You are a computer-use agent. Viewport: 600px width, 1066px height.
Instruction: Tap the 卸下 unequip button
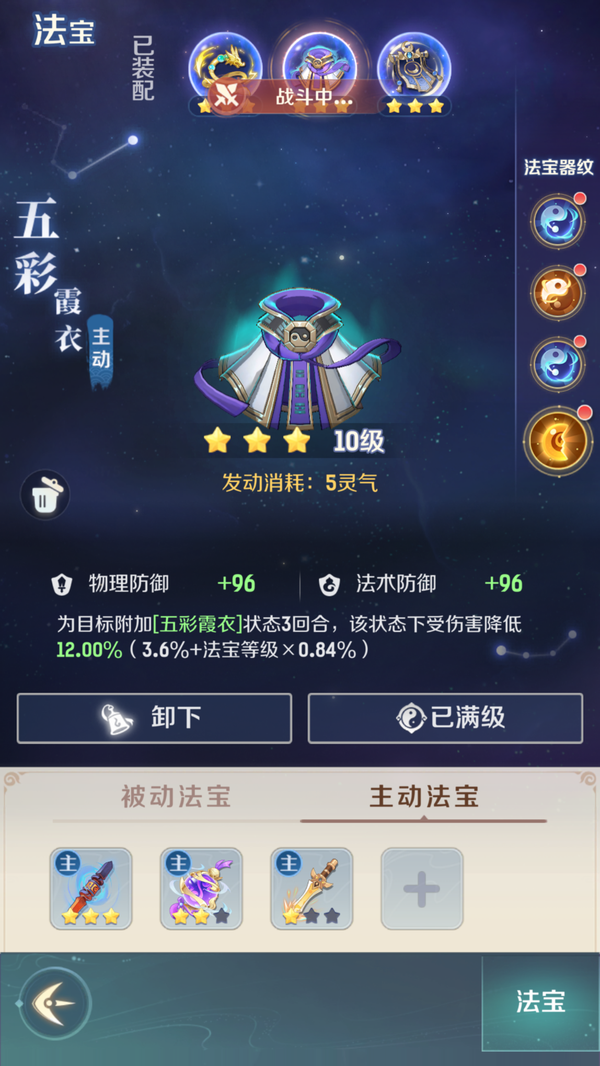point(154,717)
